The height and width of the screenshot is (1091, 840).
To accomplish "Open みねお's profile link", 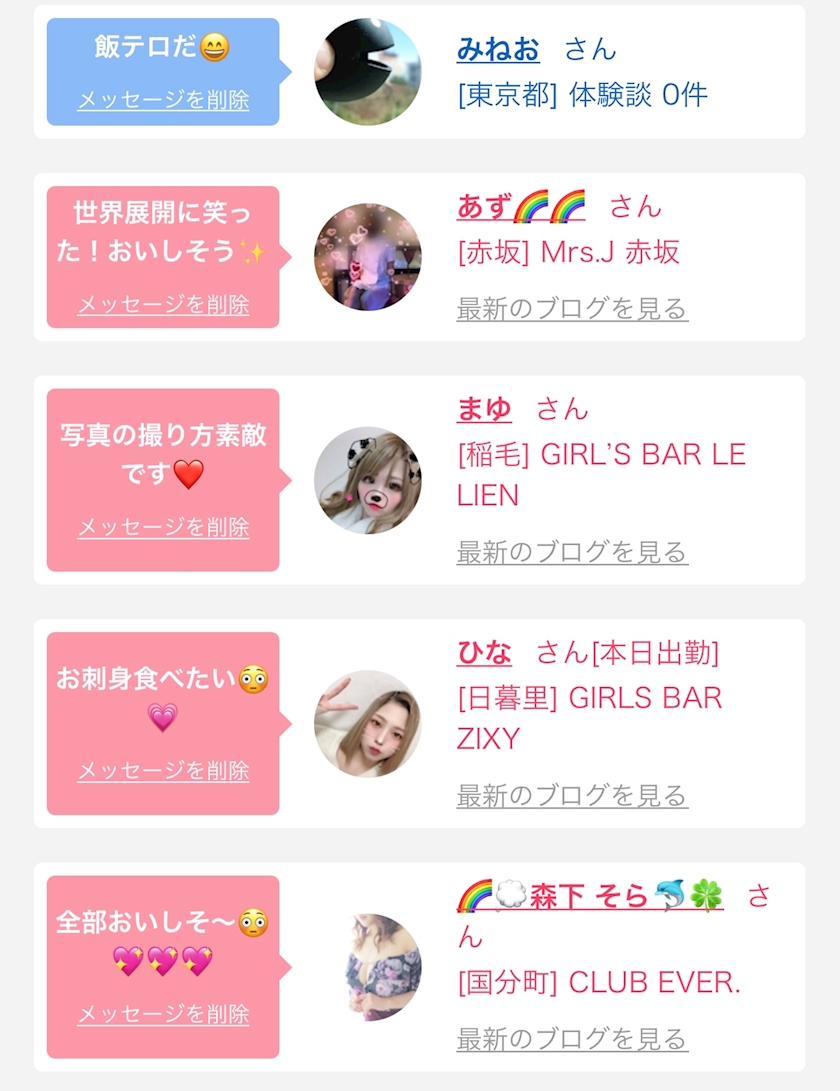I will 498,48.
